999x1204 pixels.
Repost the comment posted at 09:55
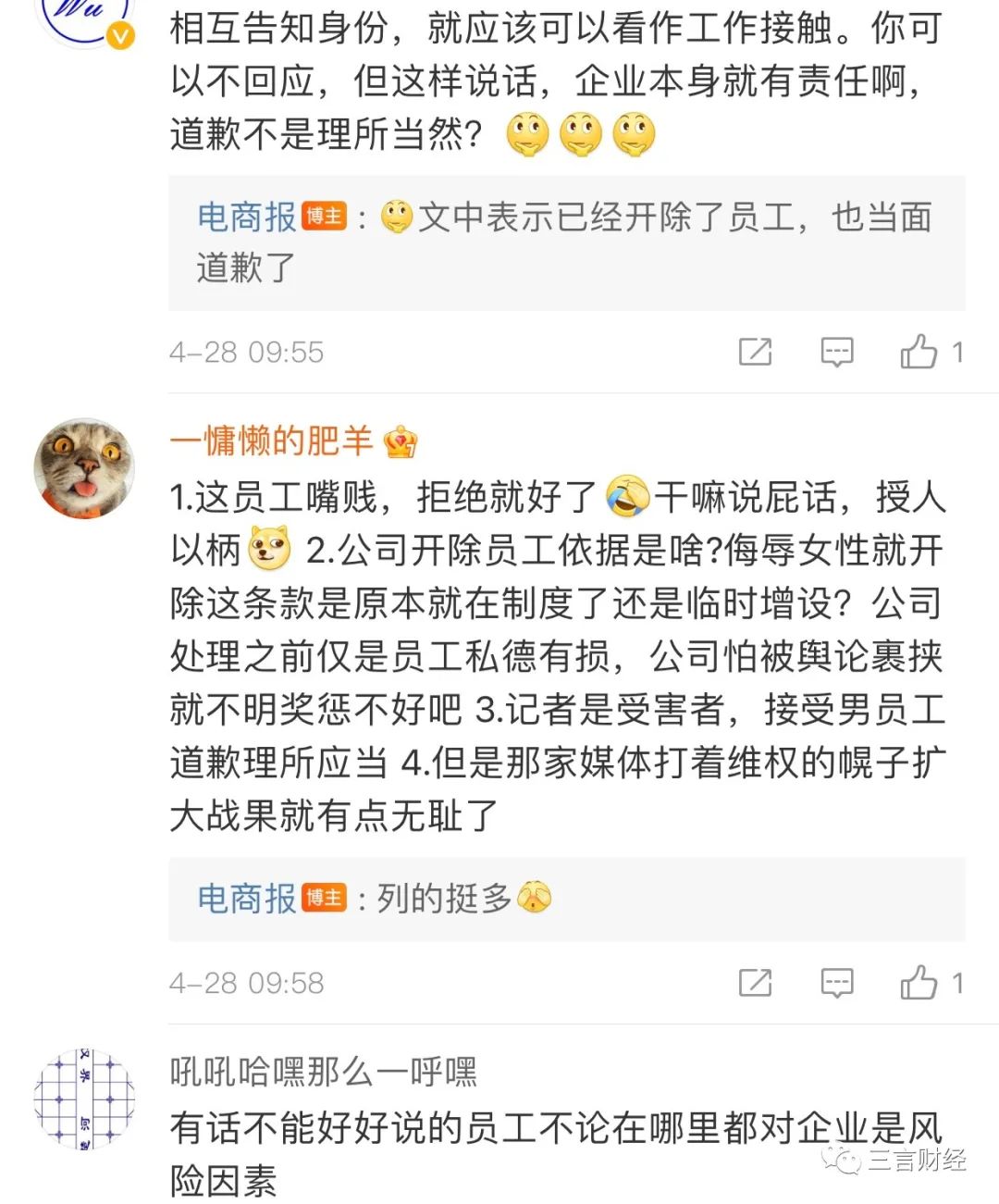pyautogui.click(x=755, y=352)
